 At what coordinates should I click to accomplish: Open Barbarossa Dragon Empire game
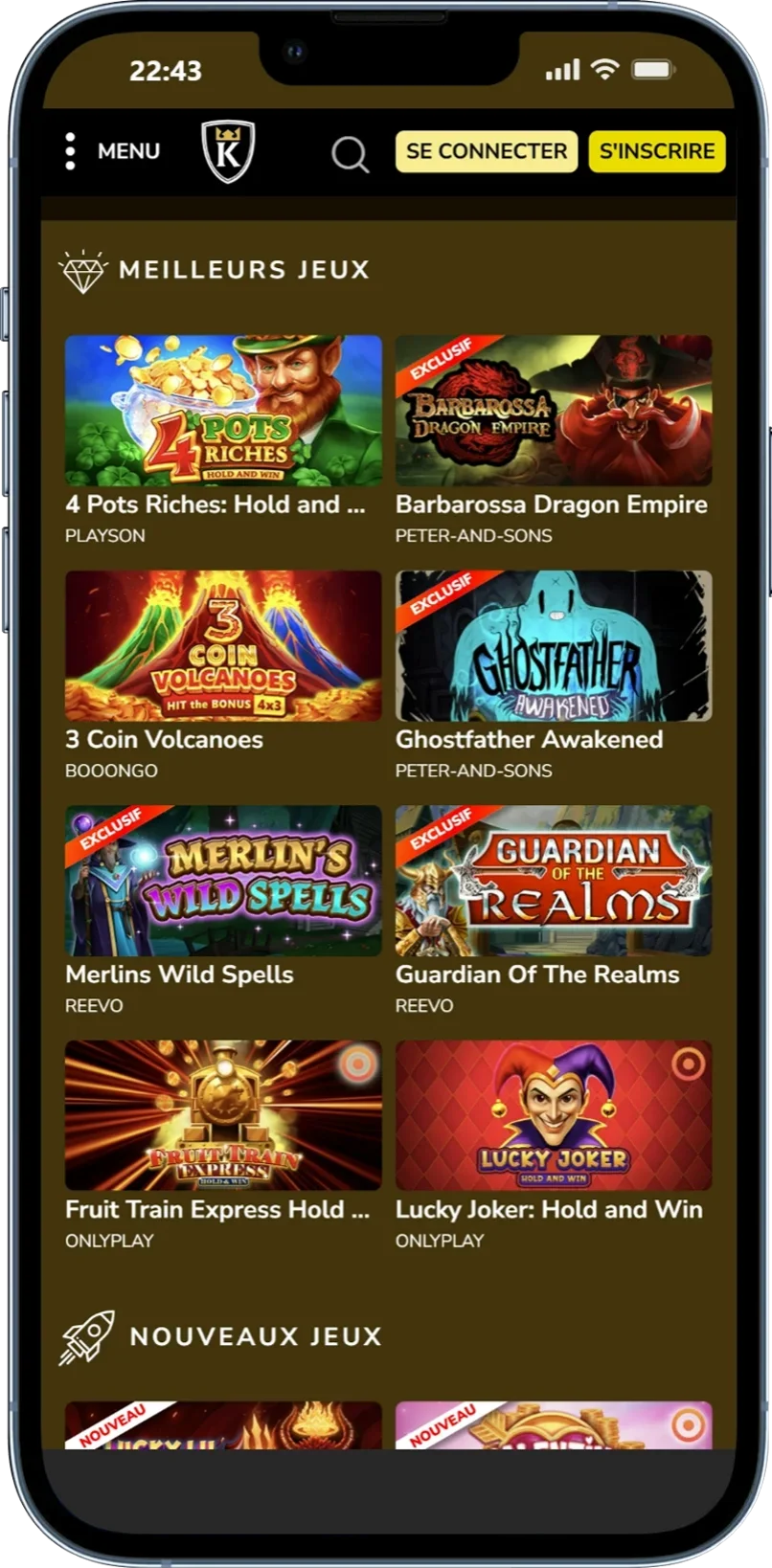click(x=554, y=411)
